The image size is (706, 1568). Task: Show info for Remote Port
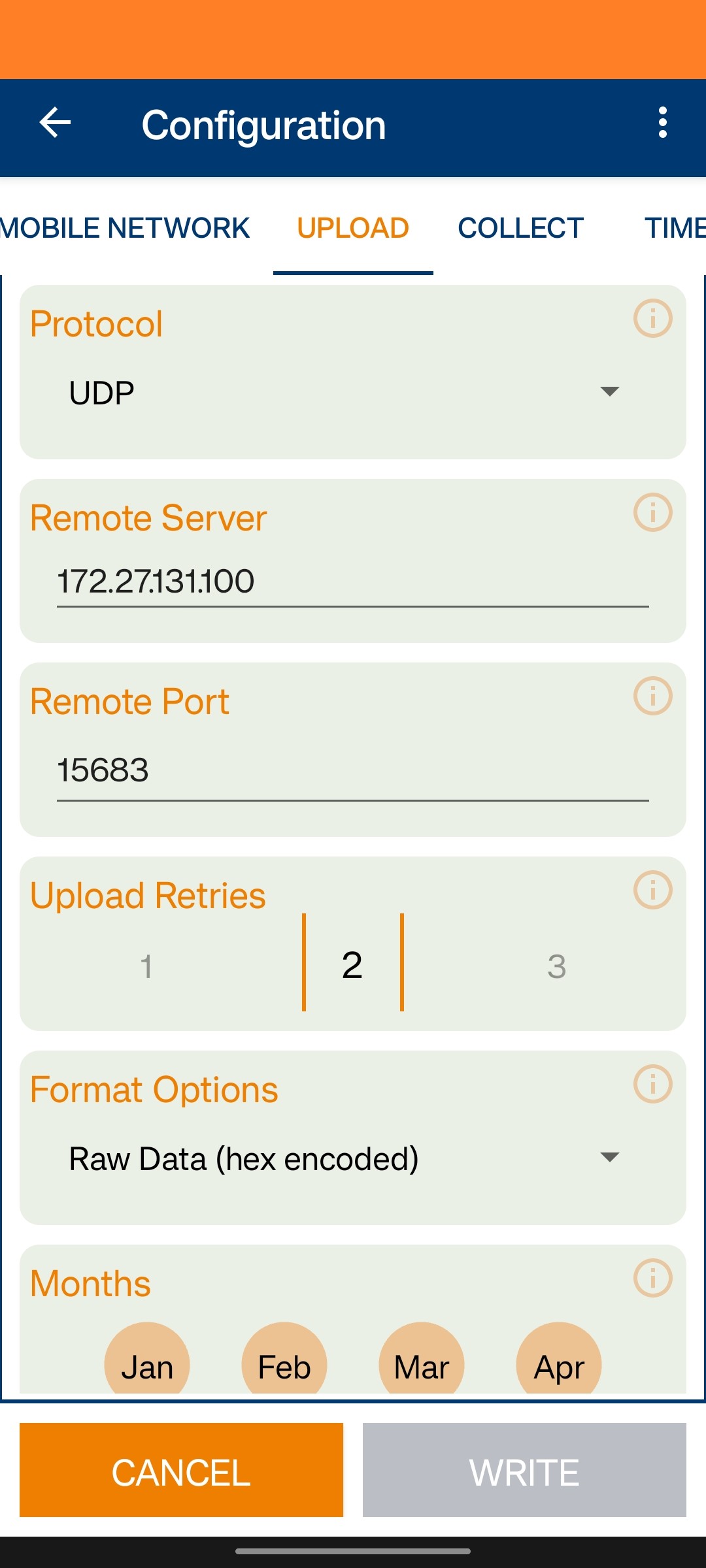(x=652, y=696)
